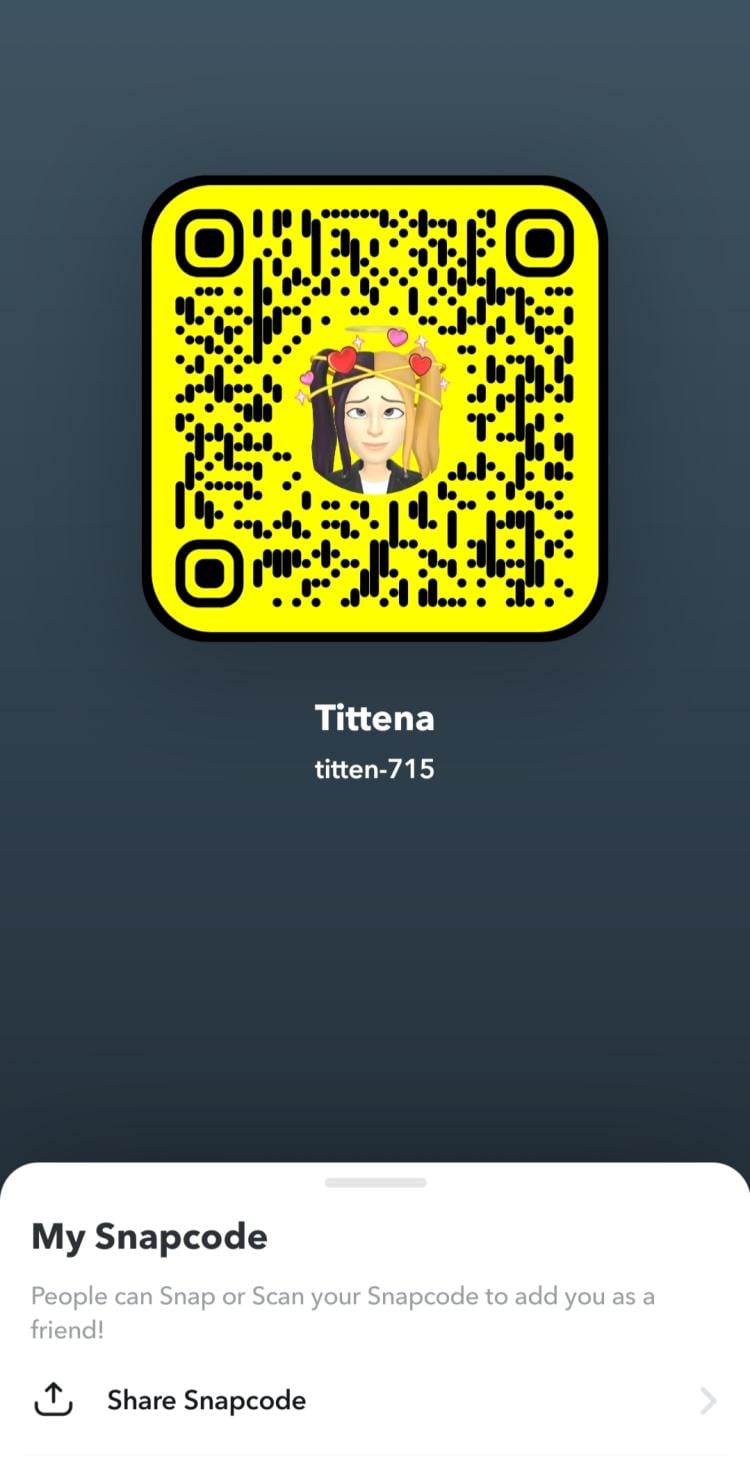
Task: Open the Share Snapcode option
Action: [x=206, y=1400]
